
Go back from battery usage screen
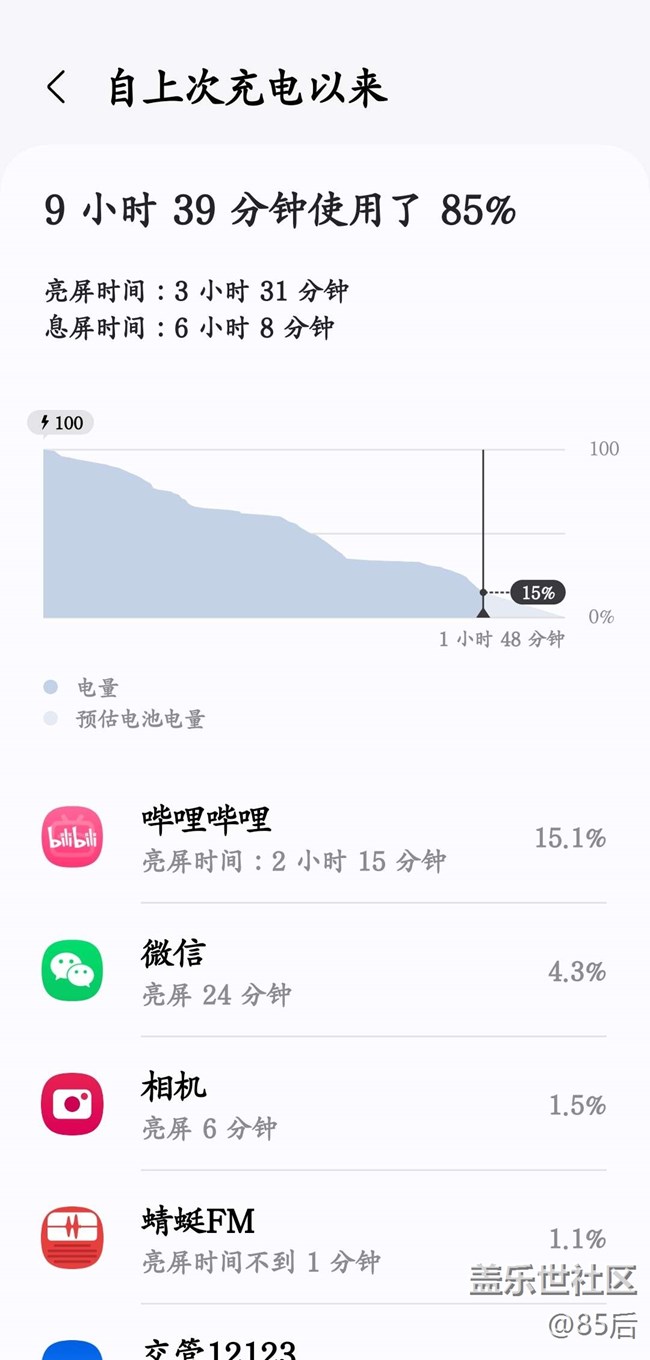(x=57, y=88)
